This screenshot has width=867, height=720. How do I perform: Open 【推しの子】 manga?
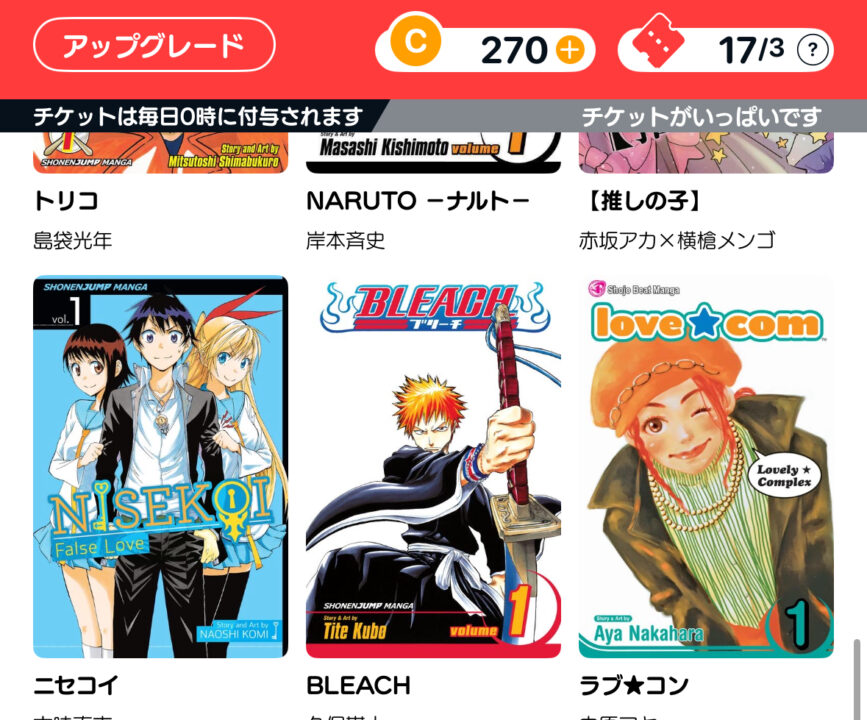click(x=642, y=201)
